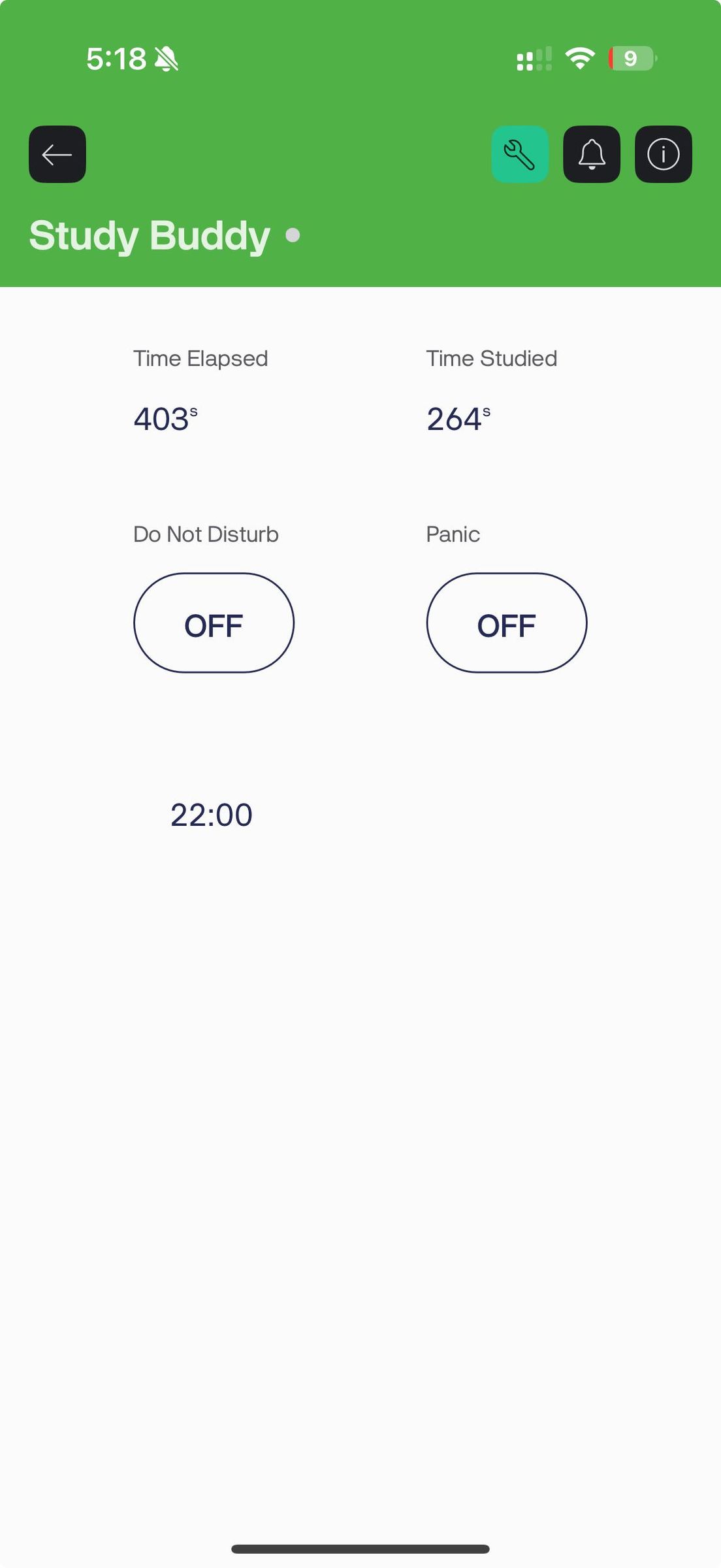Go back using the arrow button
The width and height of the screenshot is (721, 1568).
(x=57, y=154)
